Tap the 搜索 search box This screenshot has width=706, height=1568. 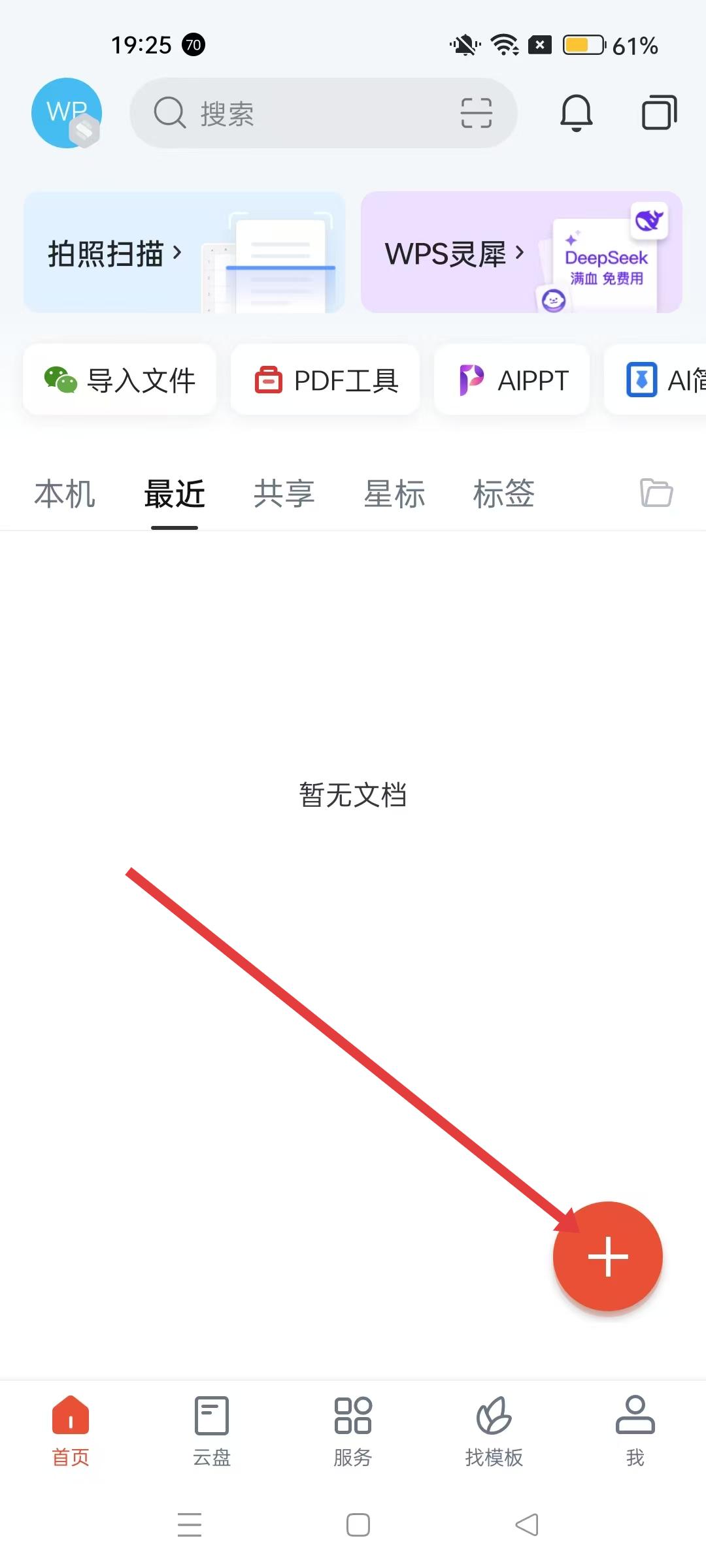pyautogui.click(x=294, y=113)
